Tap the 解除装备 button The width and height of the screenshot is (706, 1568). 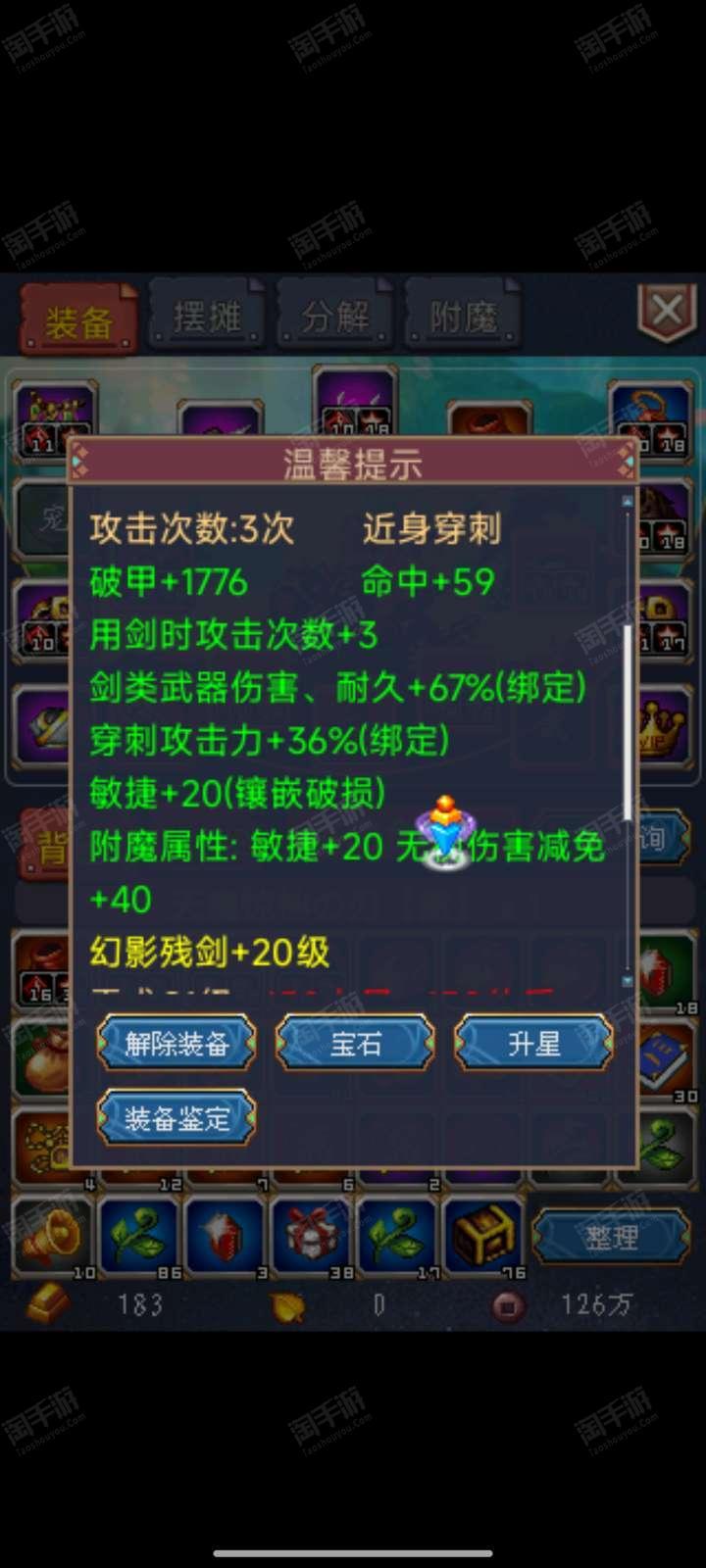pyautogui.click(x=176, y=1044)
